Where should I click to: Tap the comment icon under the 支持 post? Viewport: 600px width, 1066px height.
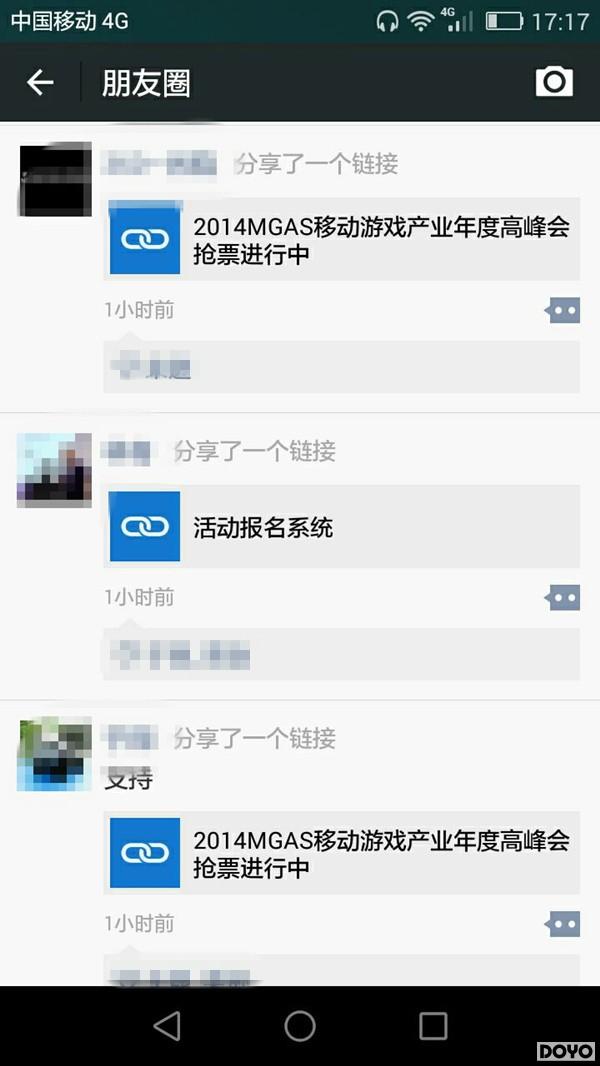click(562, 924)
